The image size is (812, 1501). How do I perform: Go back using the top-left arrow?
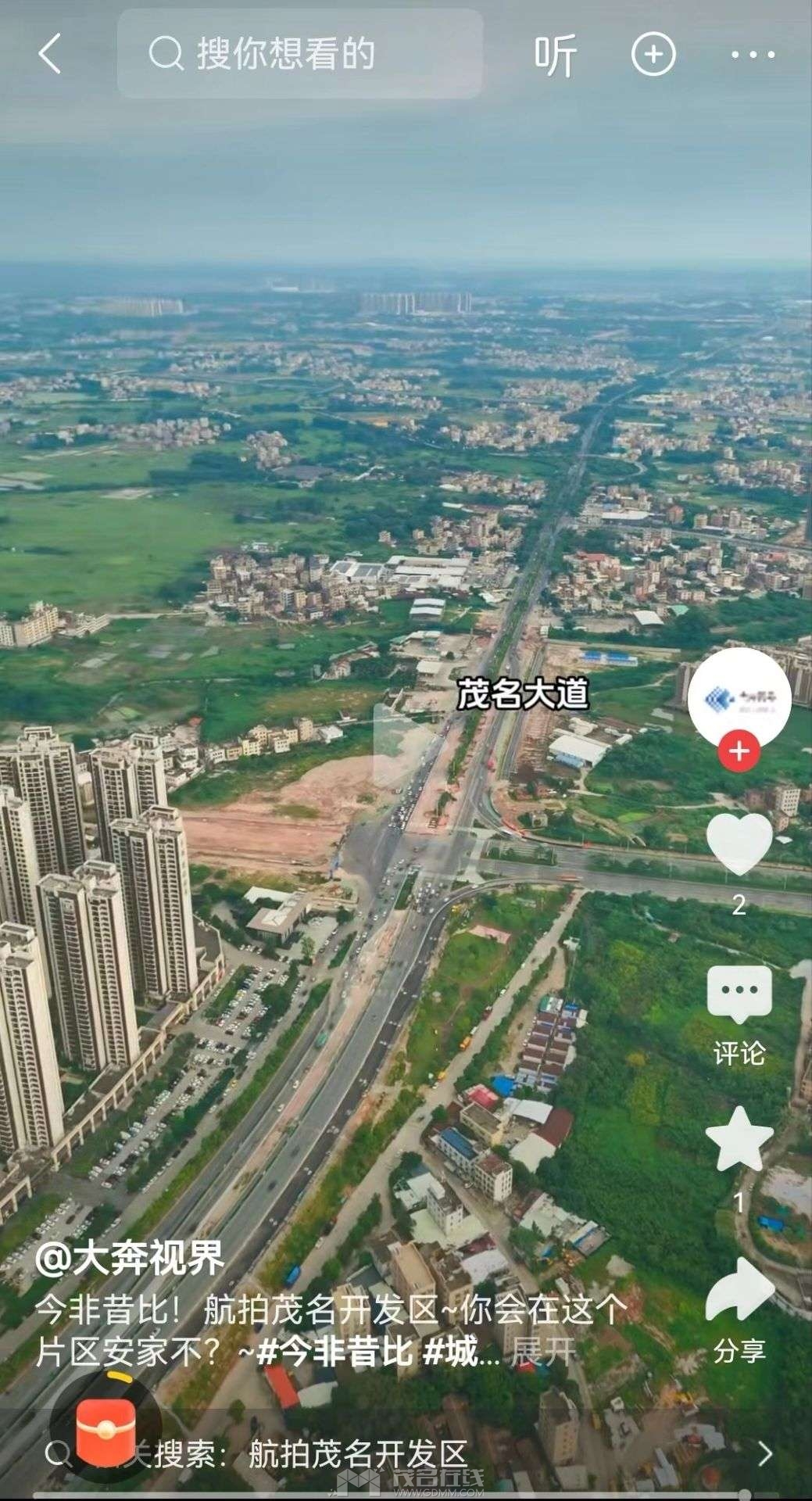click(x=49, y=55)
